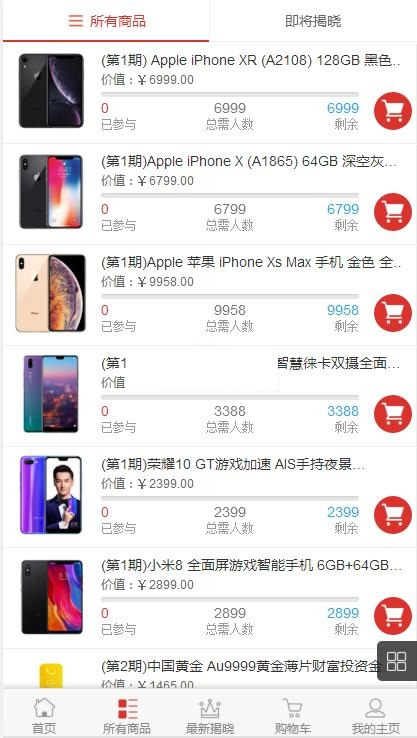
Task: Open 最新揭晓 in the bottom bar
Action: click(210, 715)
